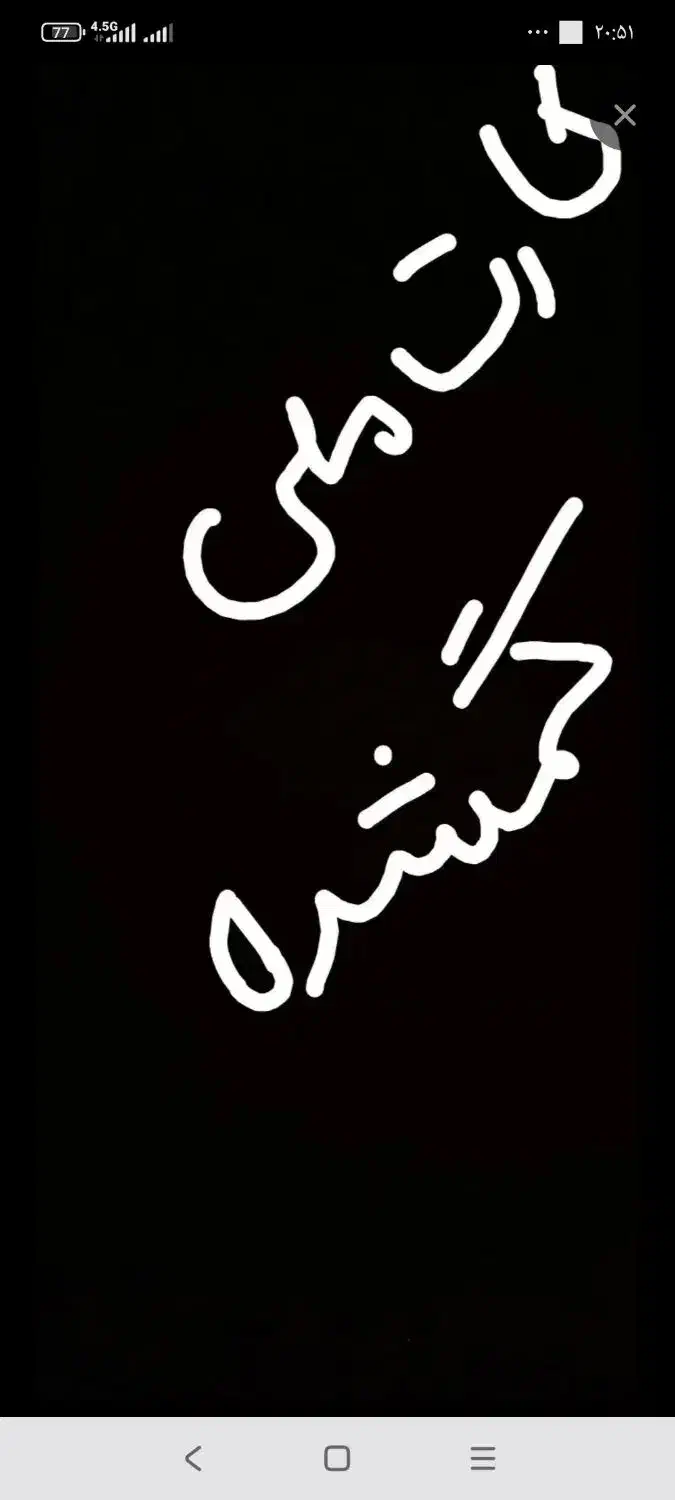Go to the home screen
The height and width of the screenshot is (1500, 675).
coord(337,1458)
